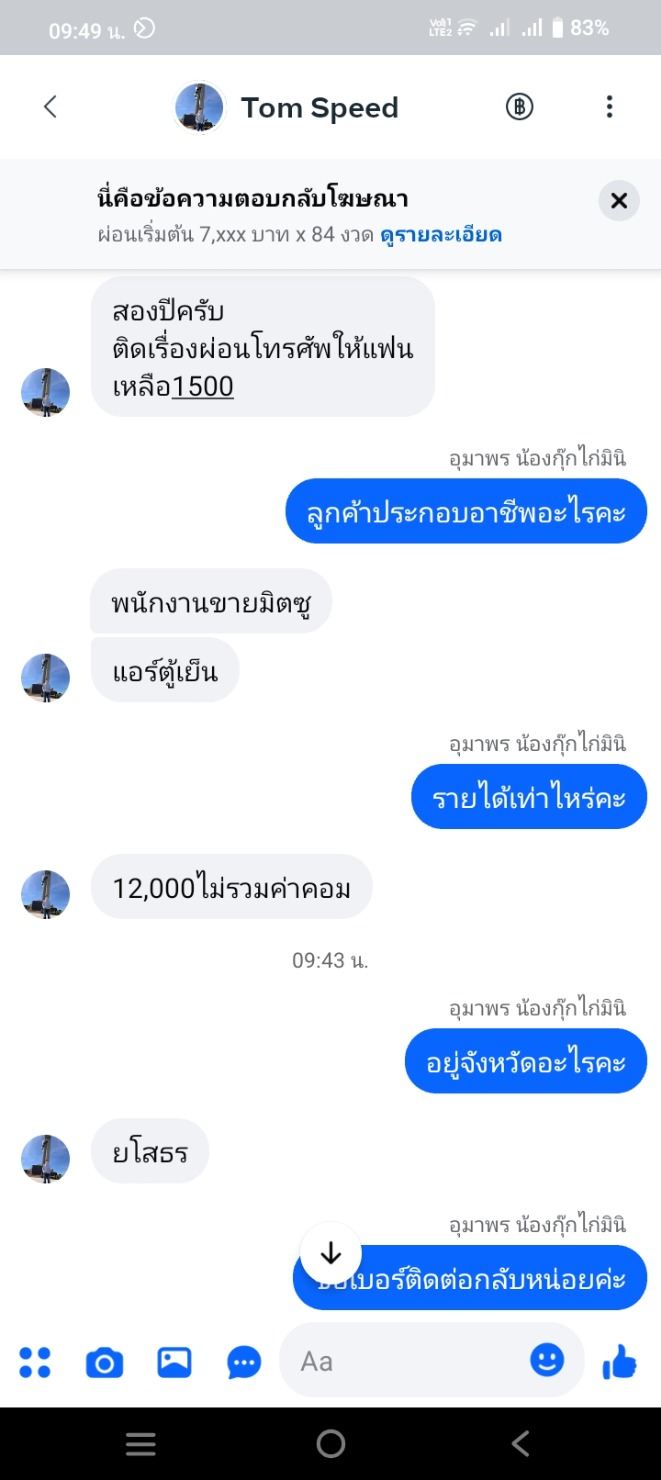Tap the system home button
This screenshot has width=661, height=1480.
tap(330, 1443)
